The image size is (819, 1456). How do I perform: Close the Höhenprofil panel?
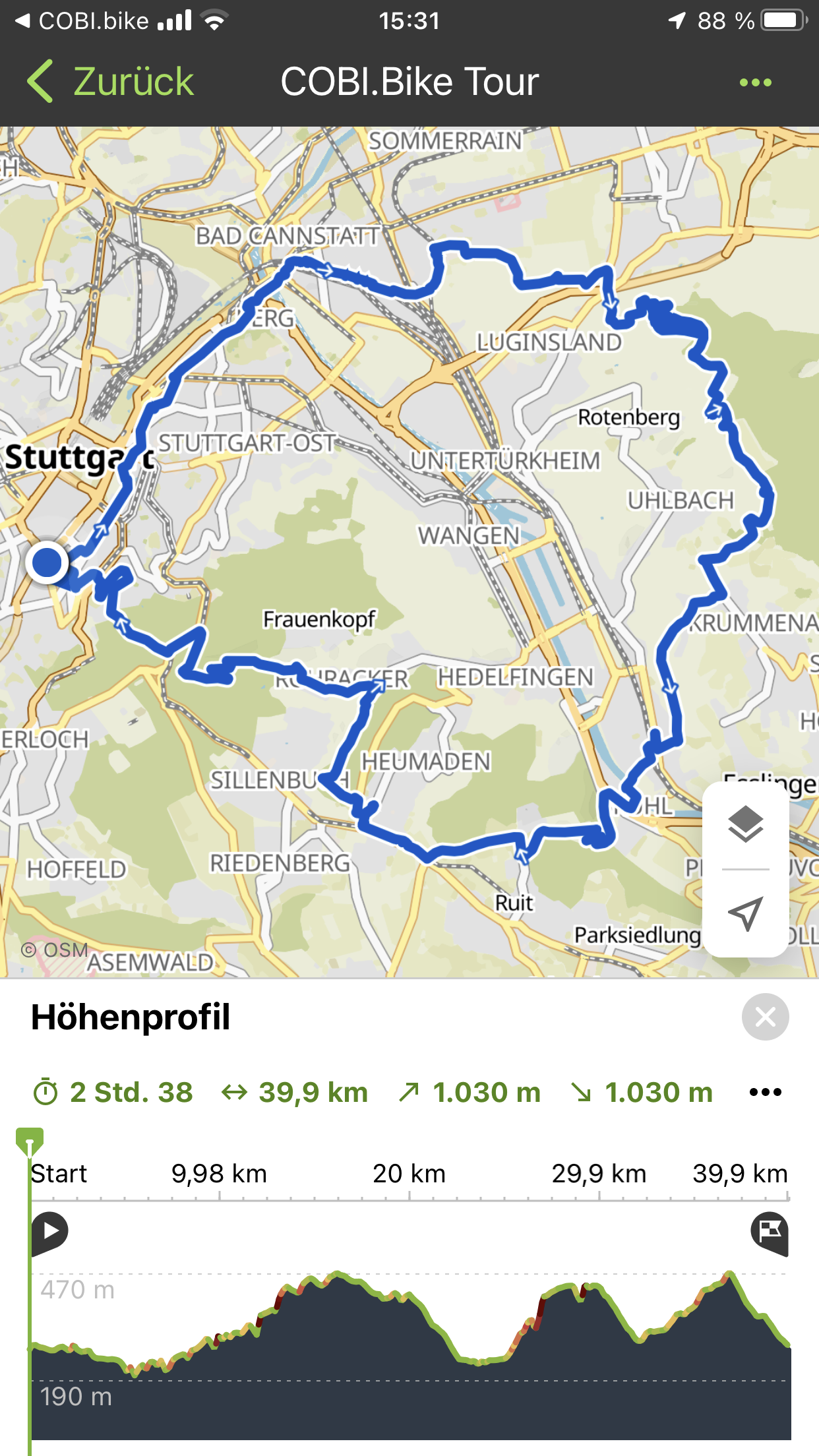[765, 1017]
